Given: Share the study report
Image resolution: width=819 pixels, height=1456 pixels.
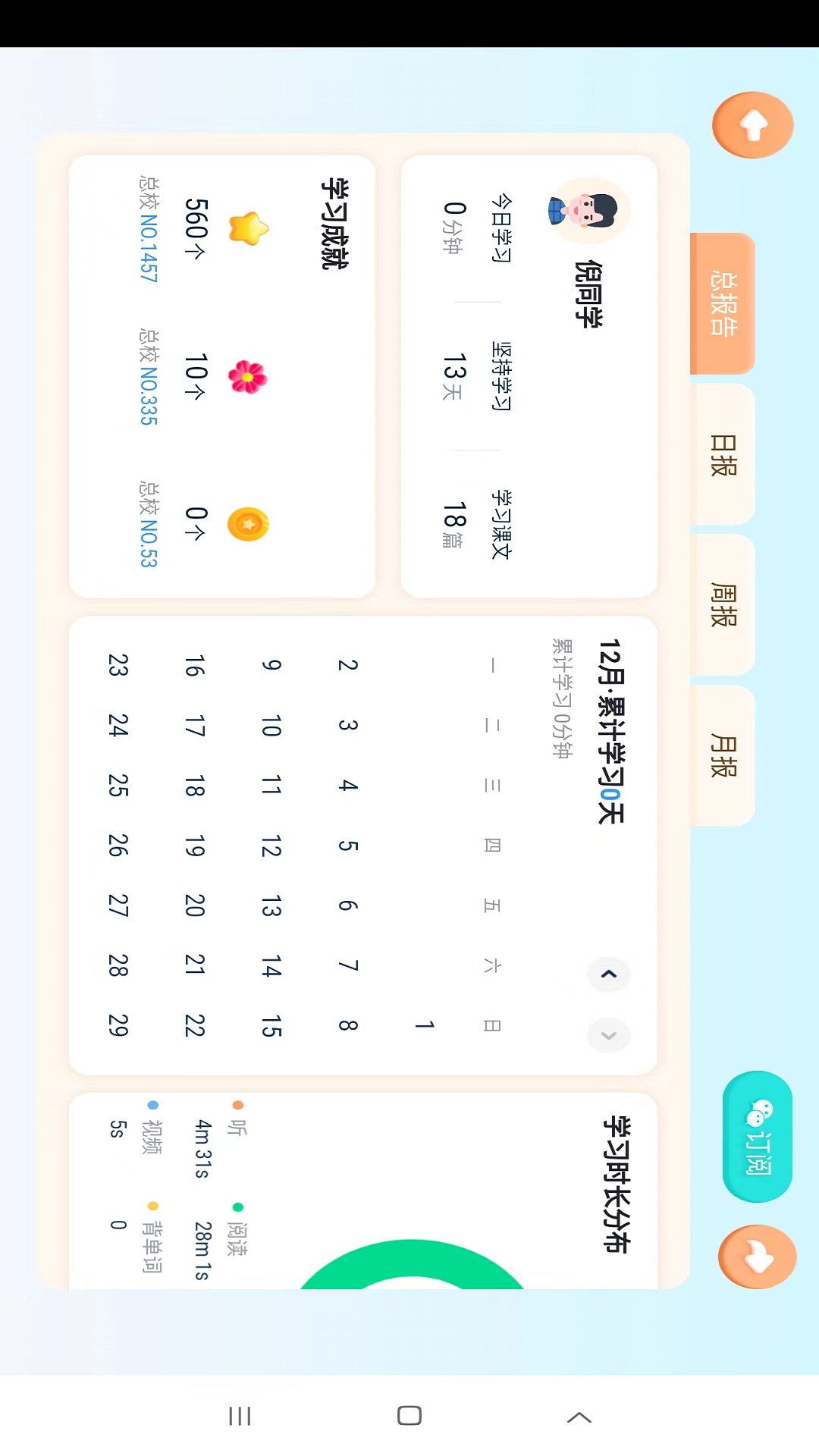Looking at the screenshot, I should pyautogui.click(x=757, y=1257).
